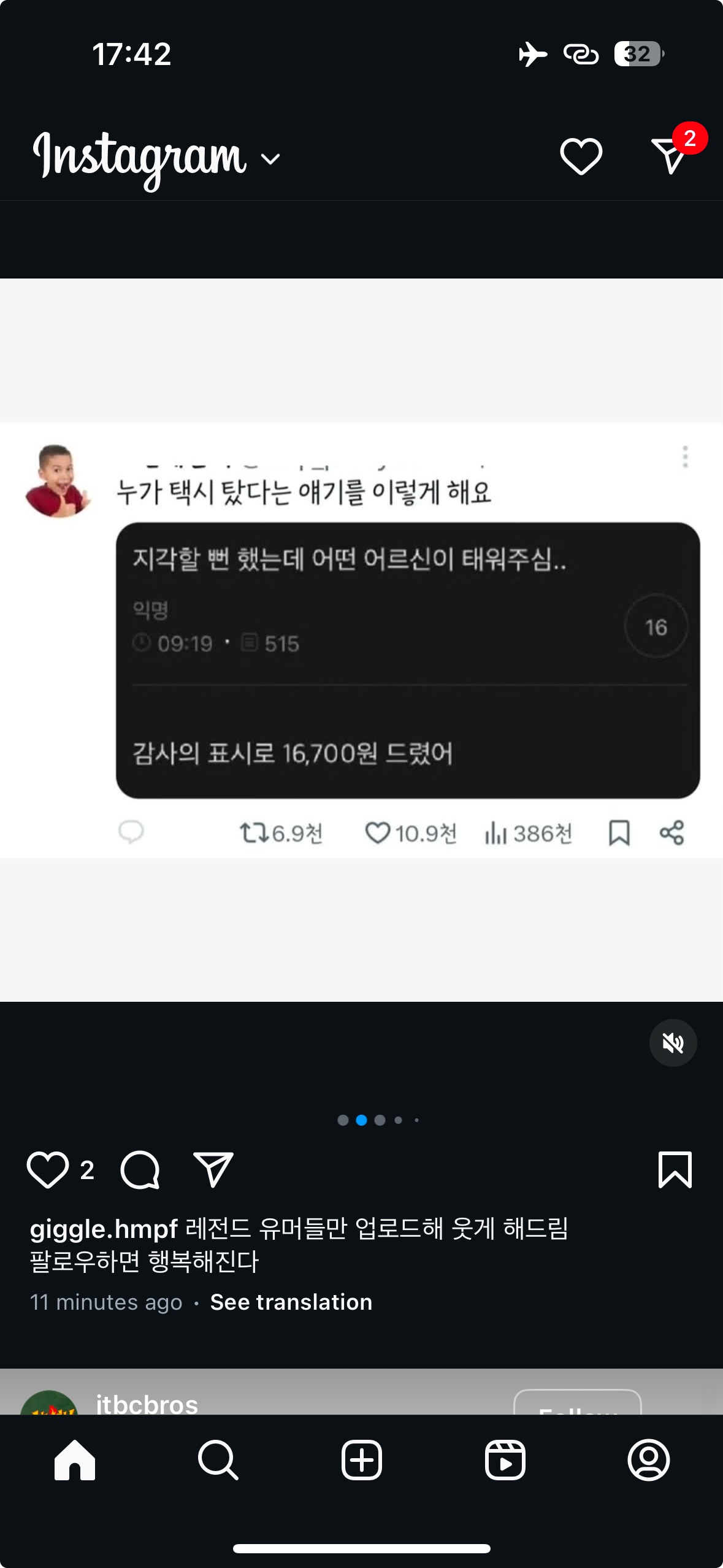
Task: Like the giggle.hmpf post
Action: point(47,1169)
